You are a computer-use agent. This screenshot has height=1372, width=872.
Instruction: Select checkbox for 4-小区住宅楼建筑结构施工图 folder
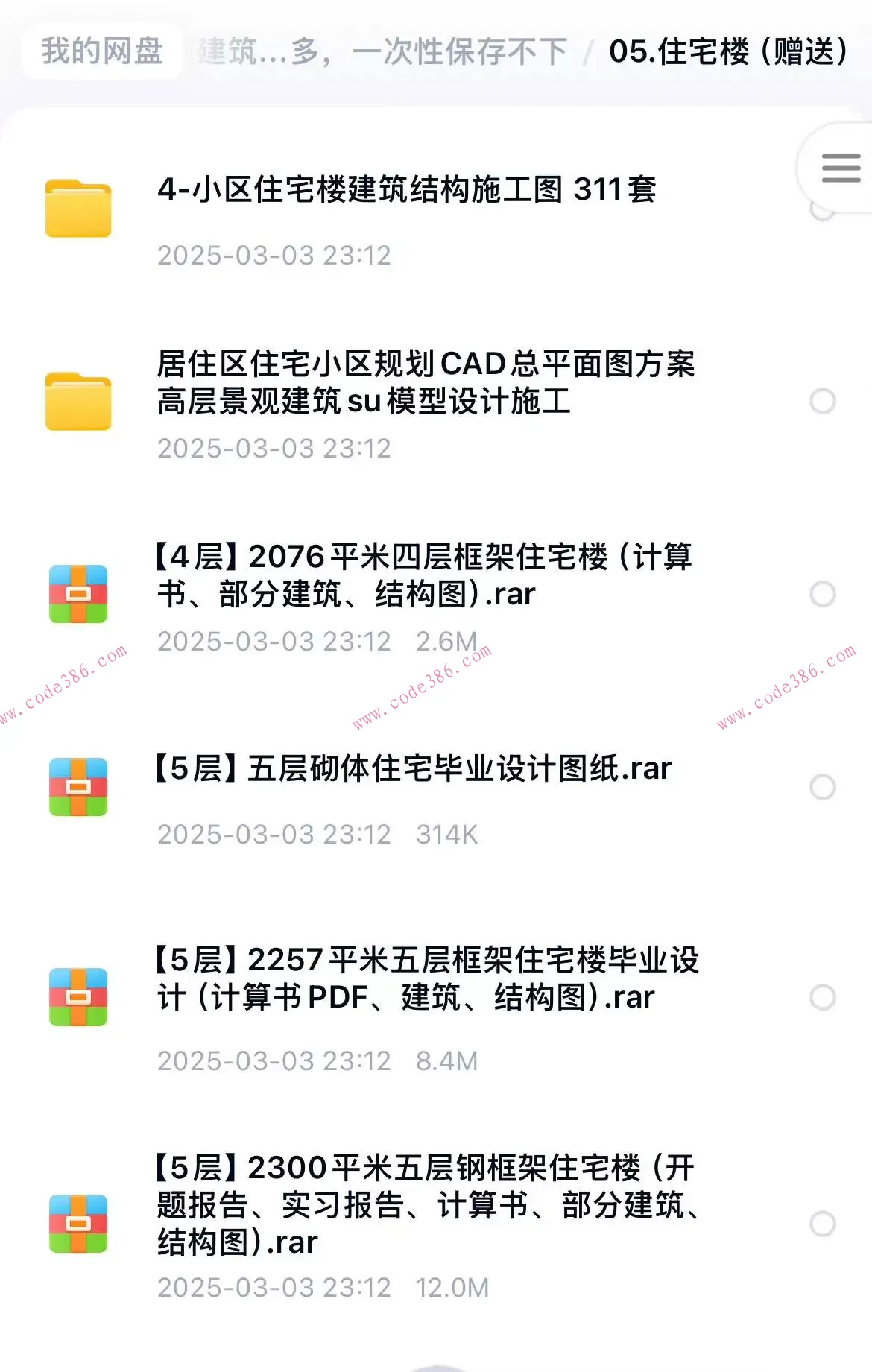[823, 209]
